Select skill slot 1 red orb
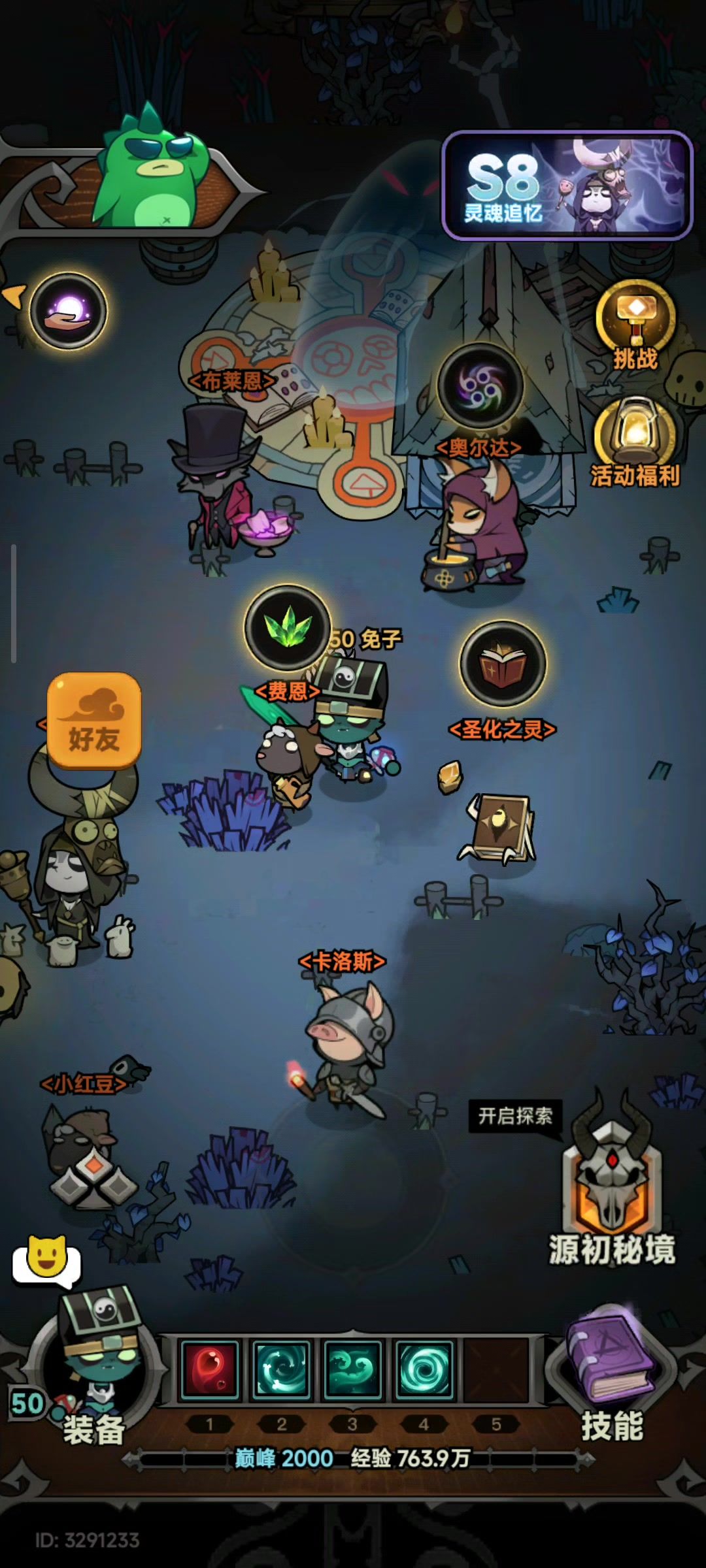This screenshot has width=706, height=1568. [x=209, y=1369]
